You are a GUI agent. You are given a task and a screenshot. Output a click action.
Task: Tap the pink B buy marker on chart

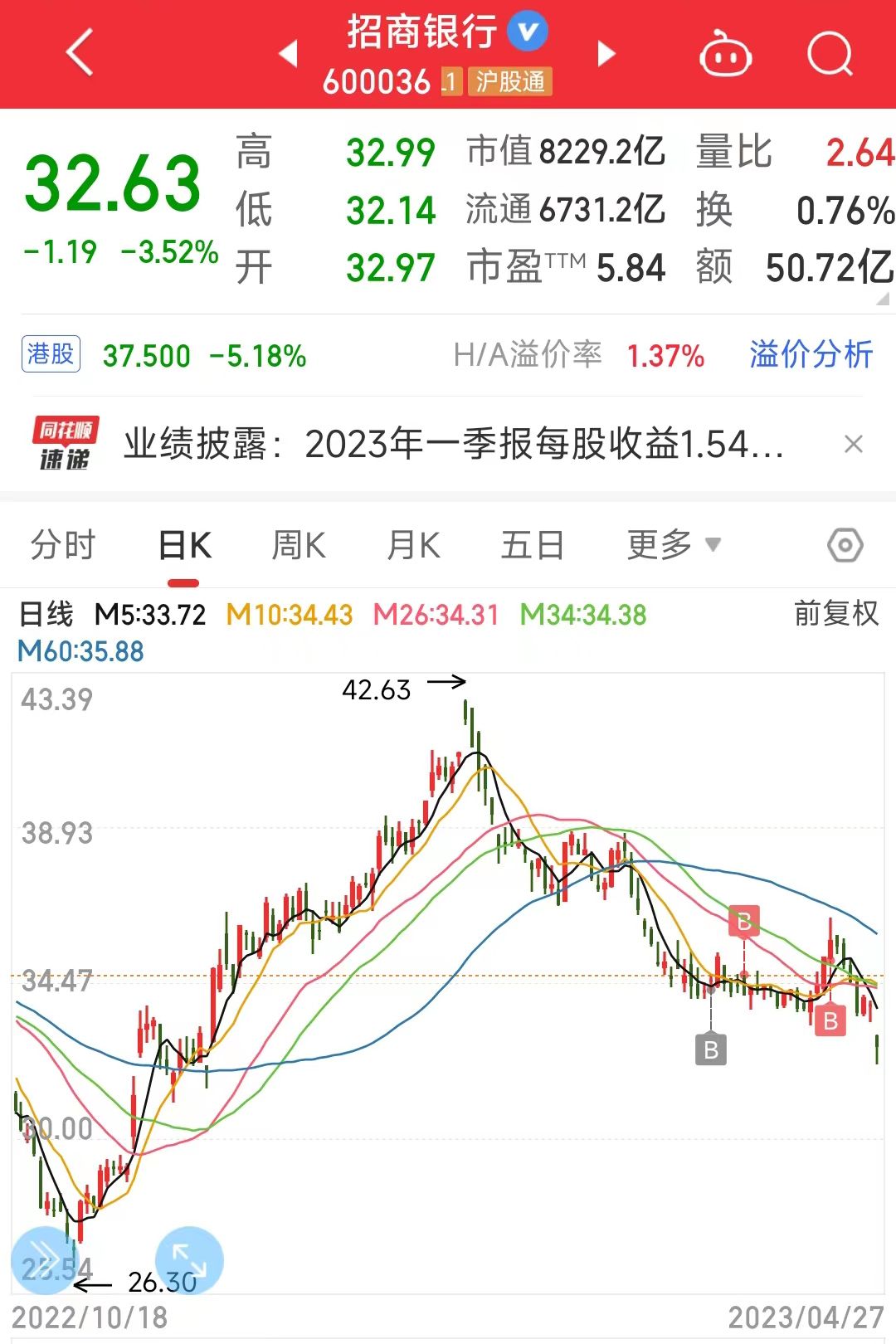pyautogui.click(x=744, y=921)
